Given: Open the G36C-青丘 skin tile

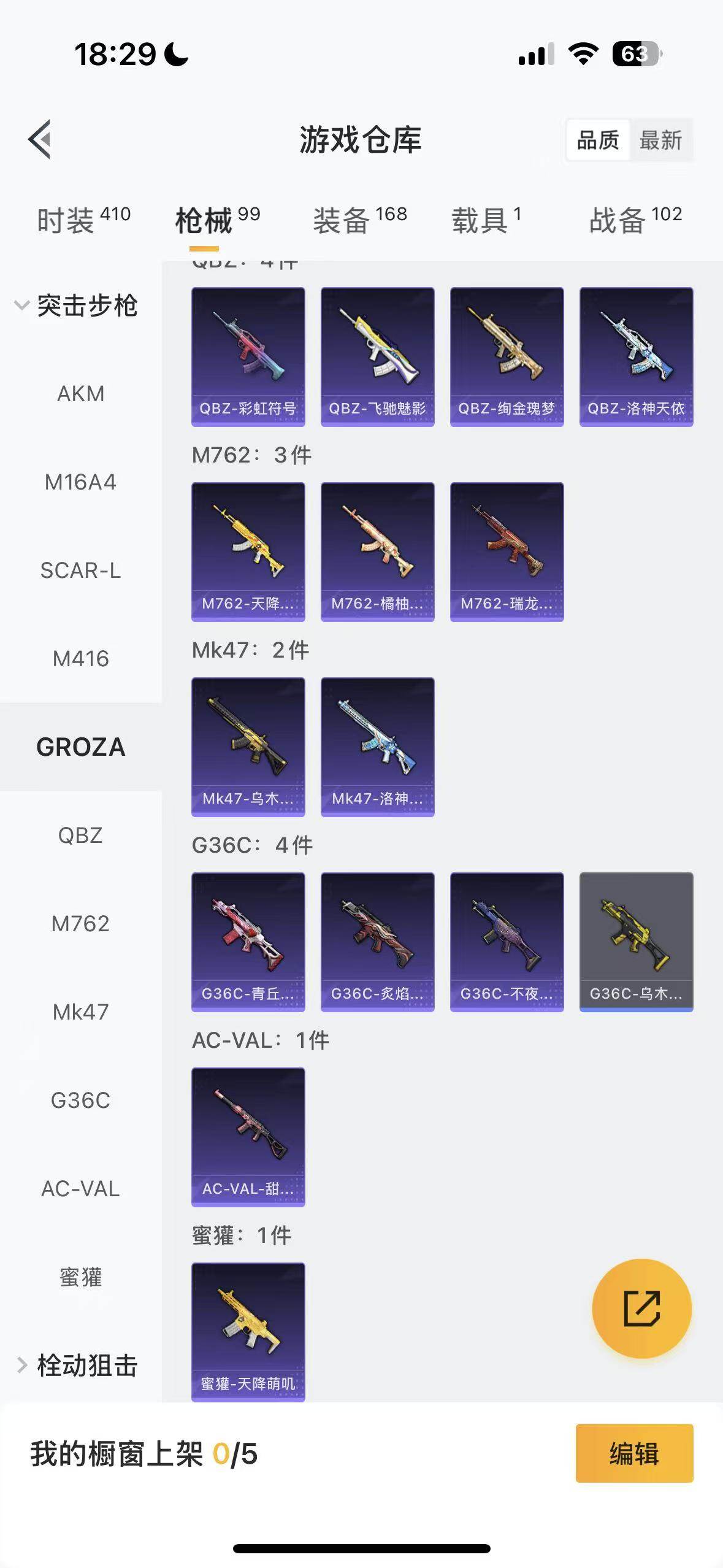Looking at the screenshot, I should 248,942.
